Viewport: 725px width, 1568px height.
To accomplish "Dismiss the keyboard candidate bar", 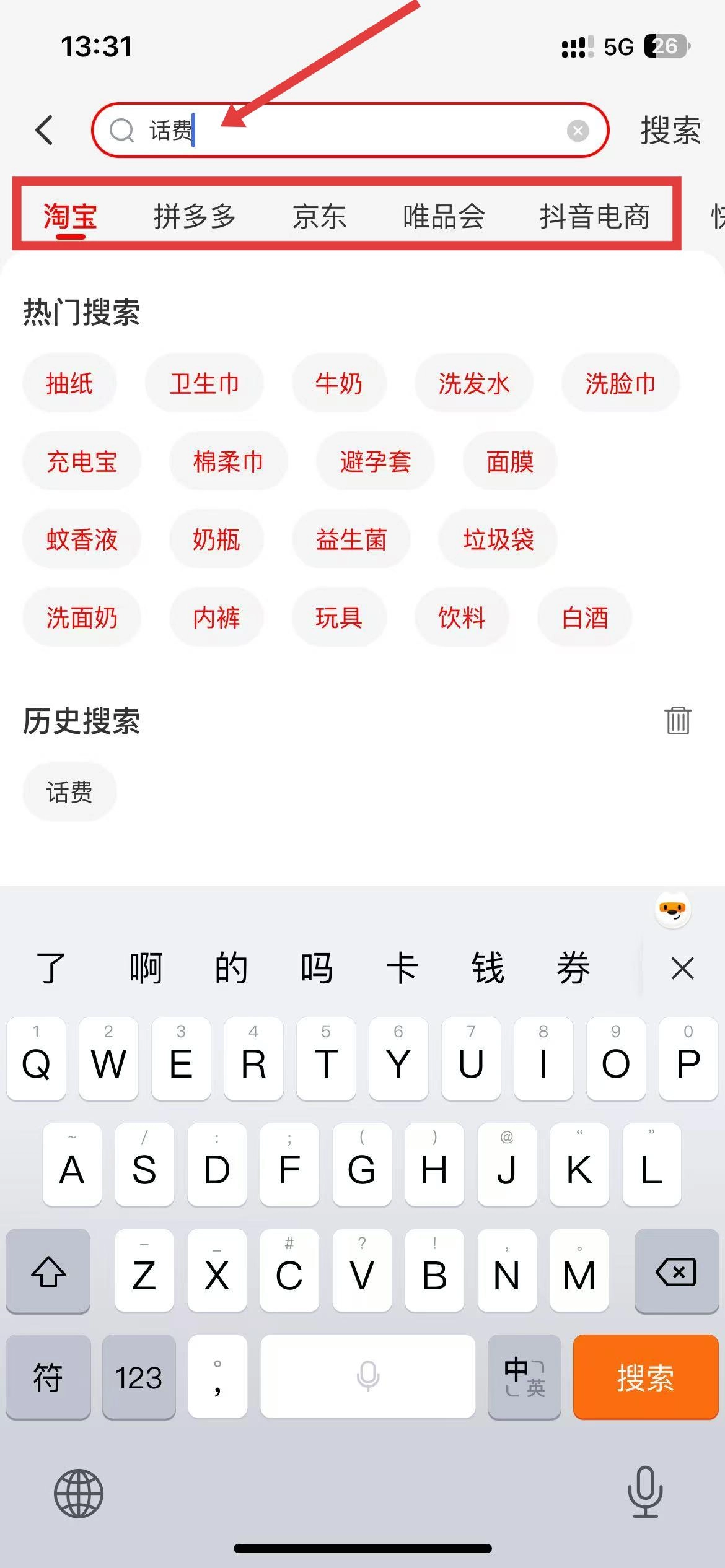I will coord(682,968).
